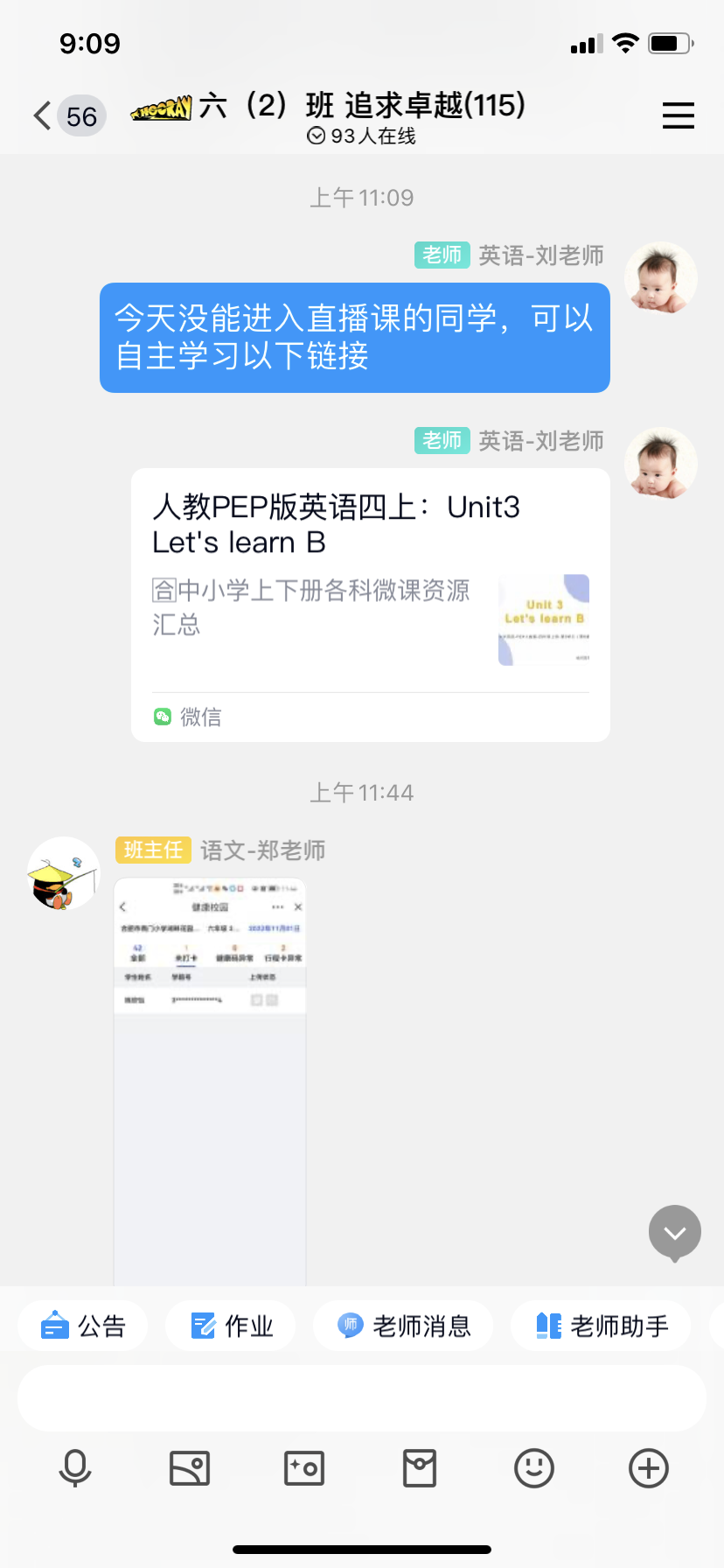The image size is (724, 1568).
Task: Open the 公告 announcements chip
Action: (x=83, y=1326)
